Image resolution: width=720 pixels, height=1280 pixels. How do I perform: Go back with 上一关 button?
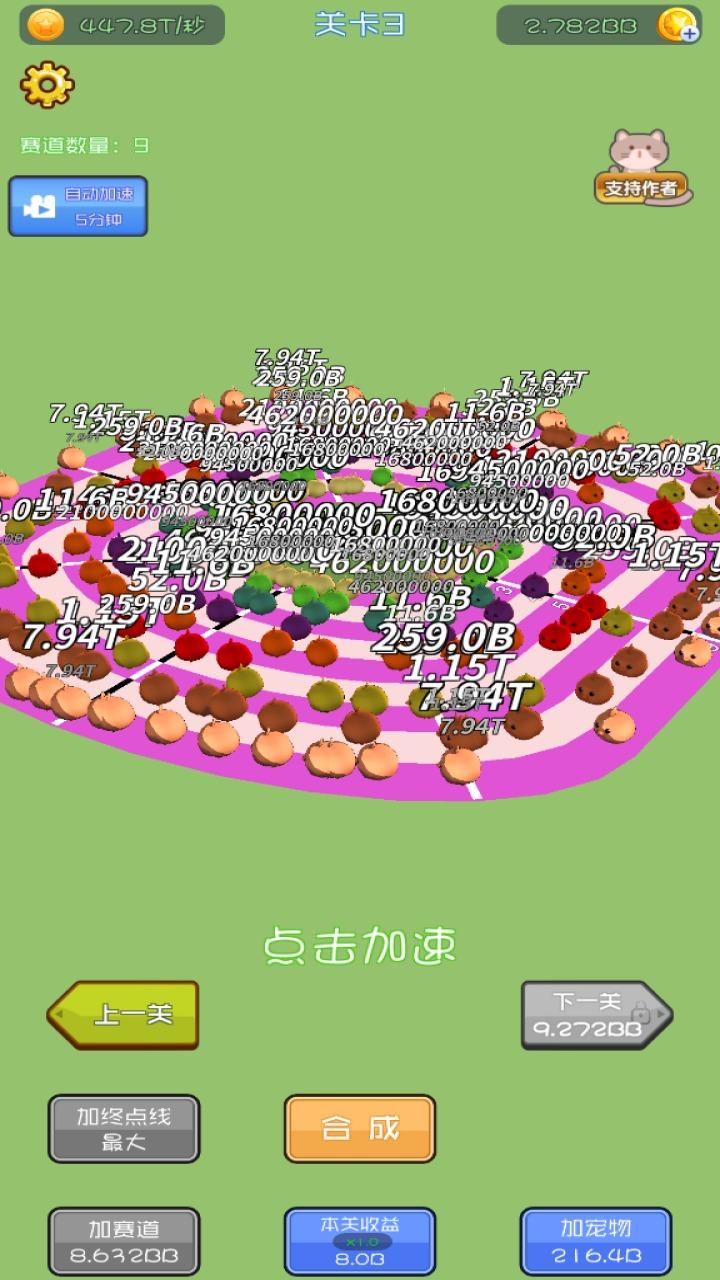pos(124,1015)
